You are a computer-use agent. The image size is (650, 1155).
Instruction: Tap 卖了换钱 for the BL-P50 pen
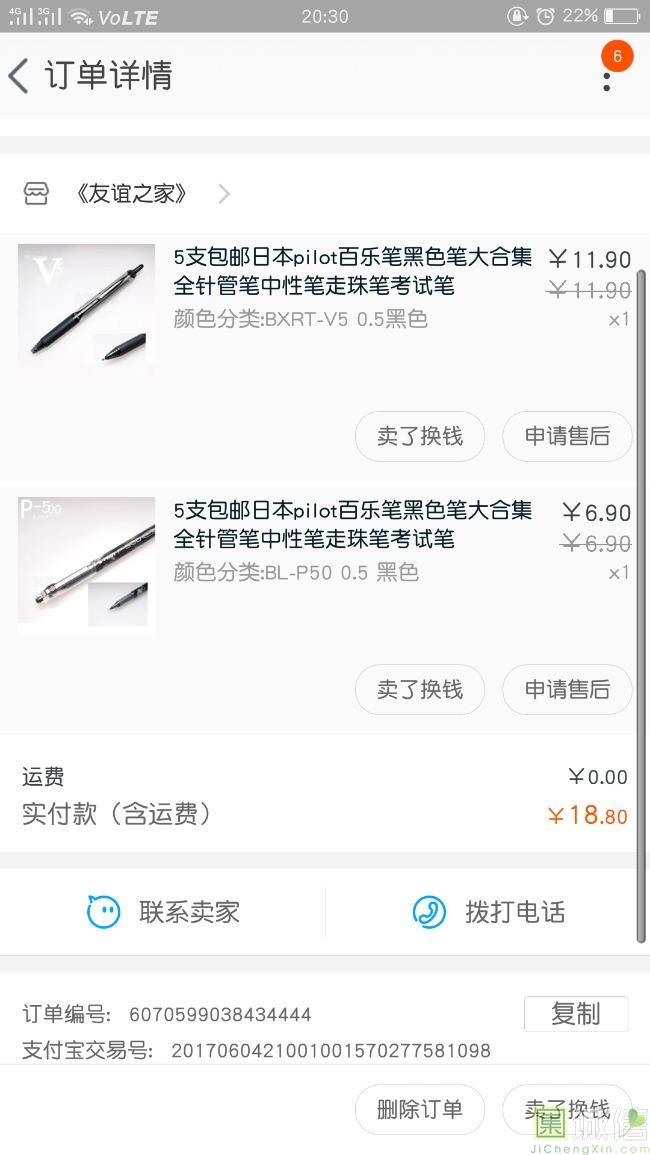(420, 689)
